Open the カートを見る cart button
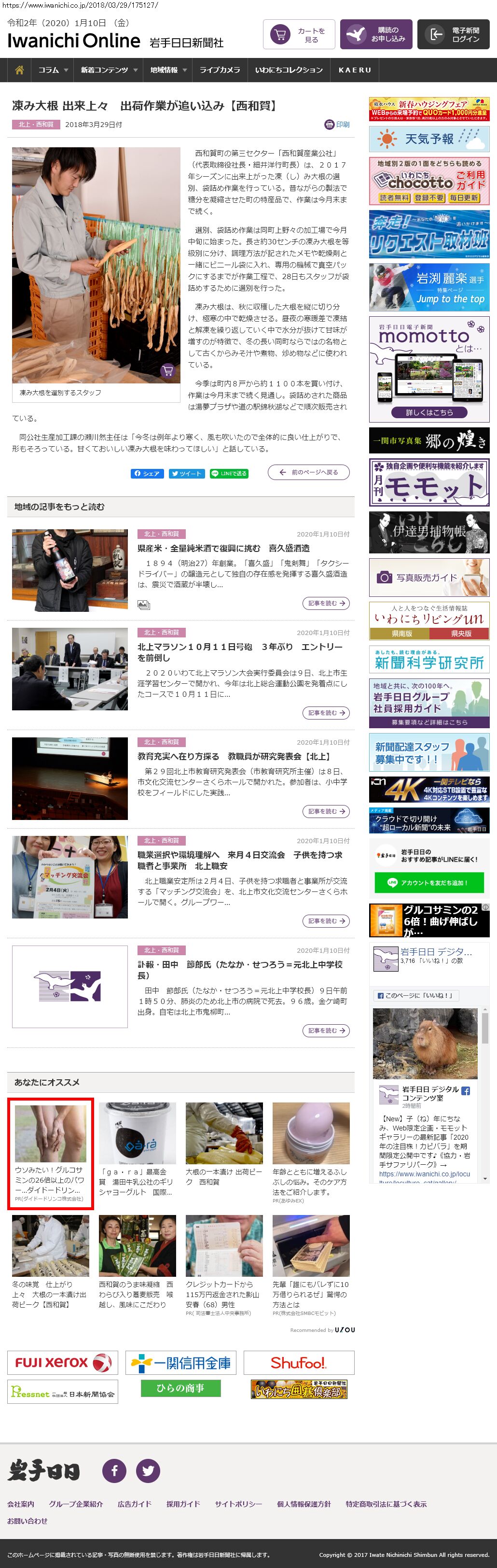 (299, 35)
